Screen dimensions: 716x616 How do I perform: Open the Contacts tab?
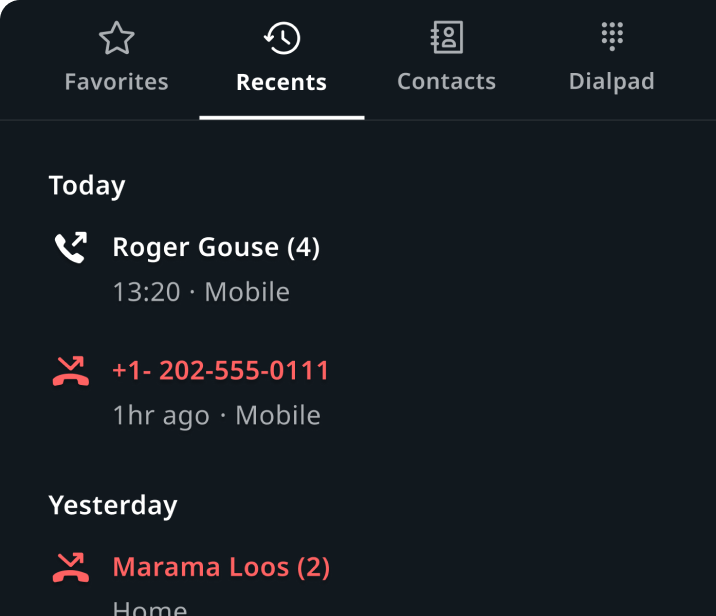pyautogui.click(x=446, y=59)
